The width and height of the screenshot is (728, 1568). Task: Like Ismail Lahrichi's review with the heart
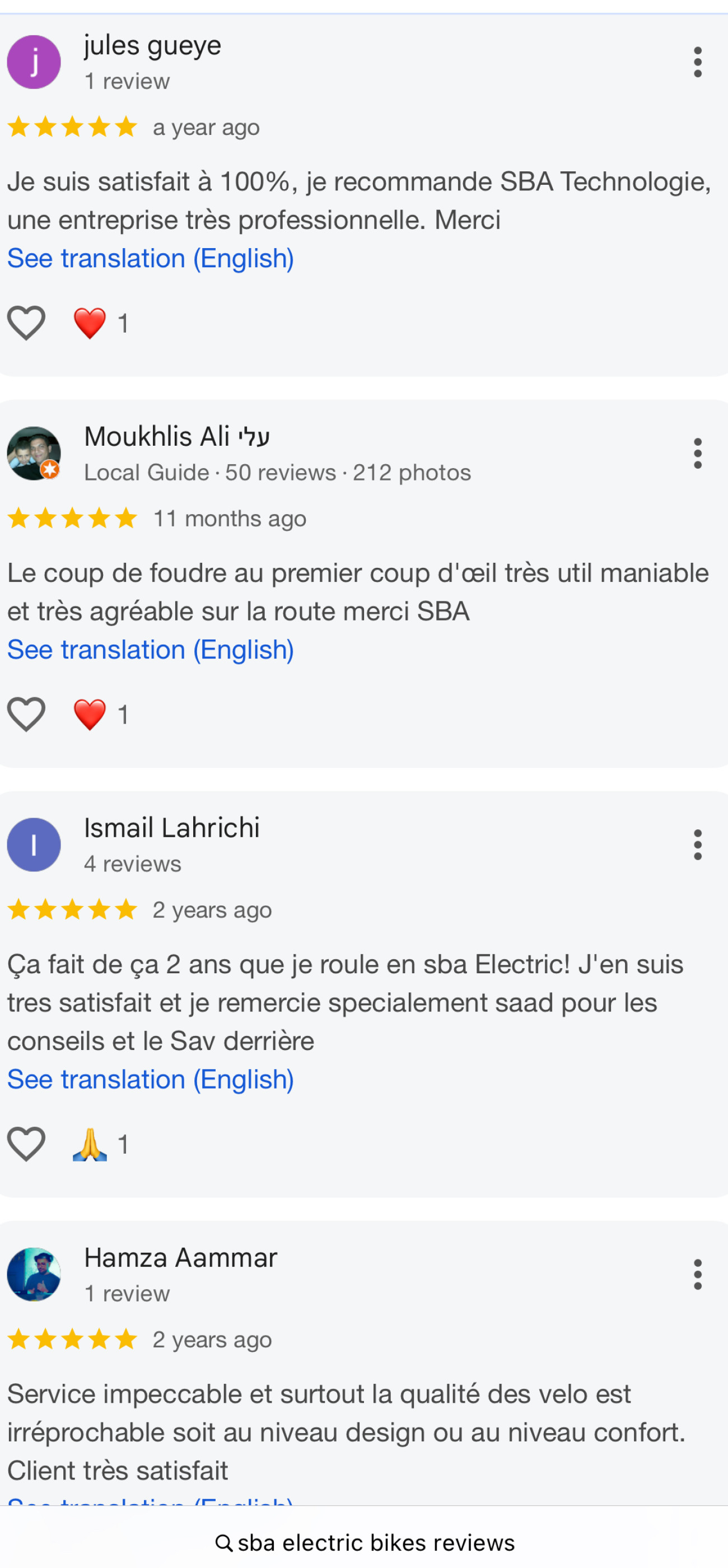[26, 1144]
